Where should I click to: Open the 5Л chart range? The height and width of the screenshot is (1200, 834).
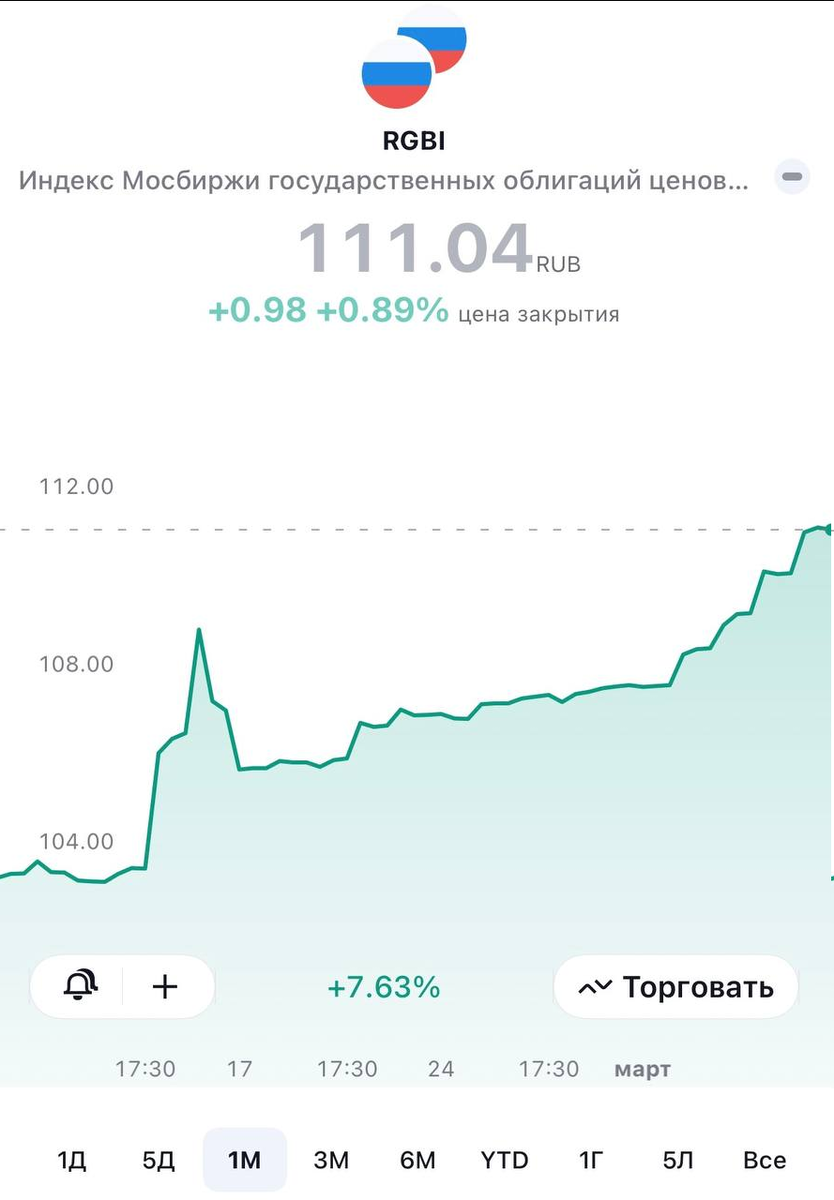(x=678, y=1160)
